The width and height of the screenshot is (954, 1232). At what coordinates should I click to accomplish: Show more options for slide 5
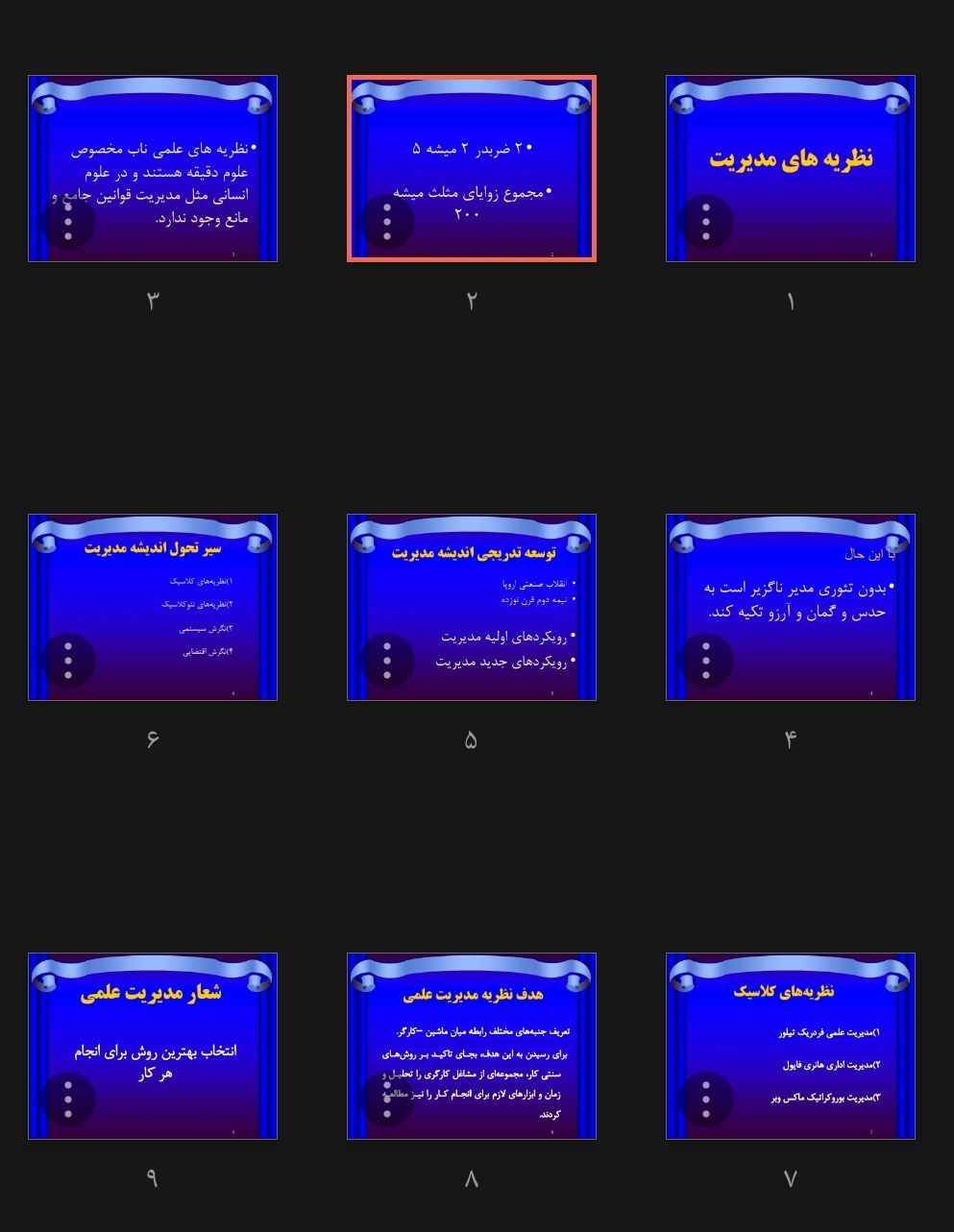387,661
